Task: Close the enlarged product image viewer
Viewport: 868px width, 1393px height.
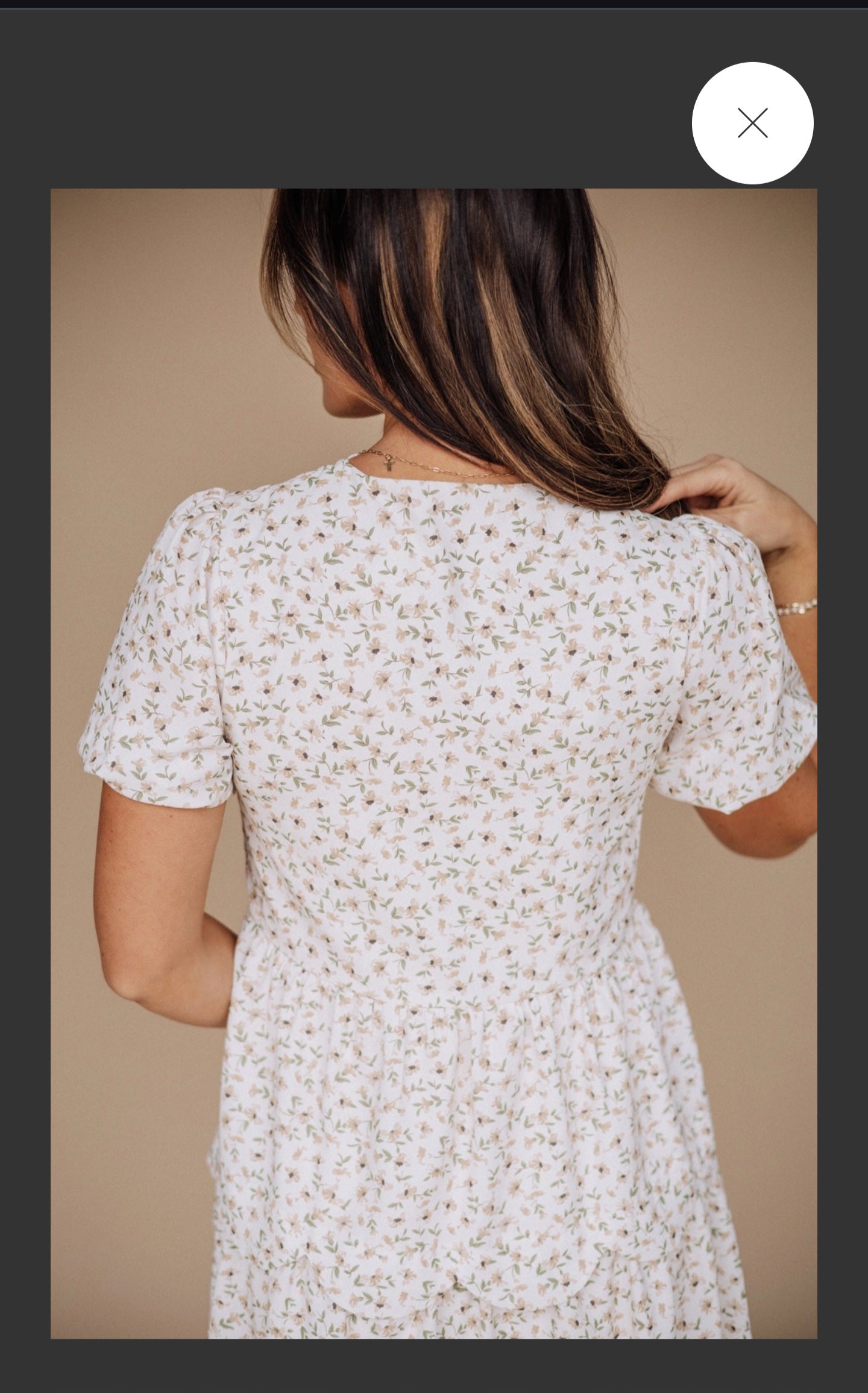Action: pos(752,123)
